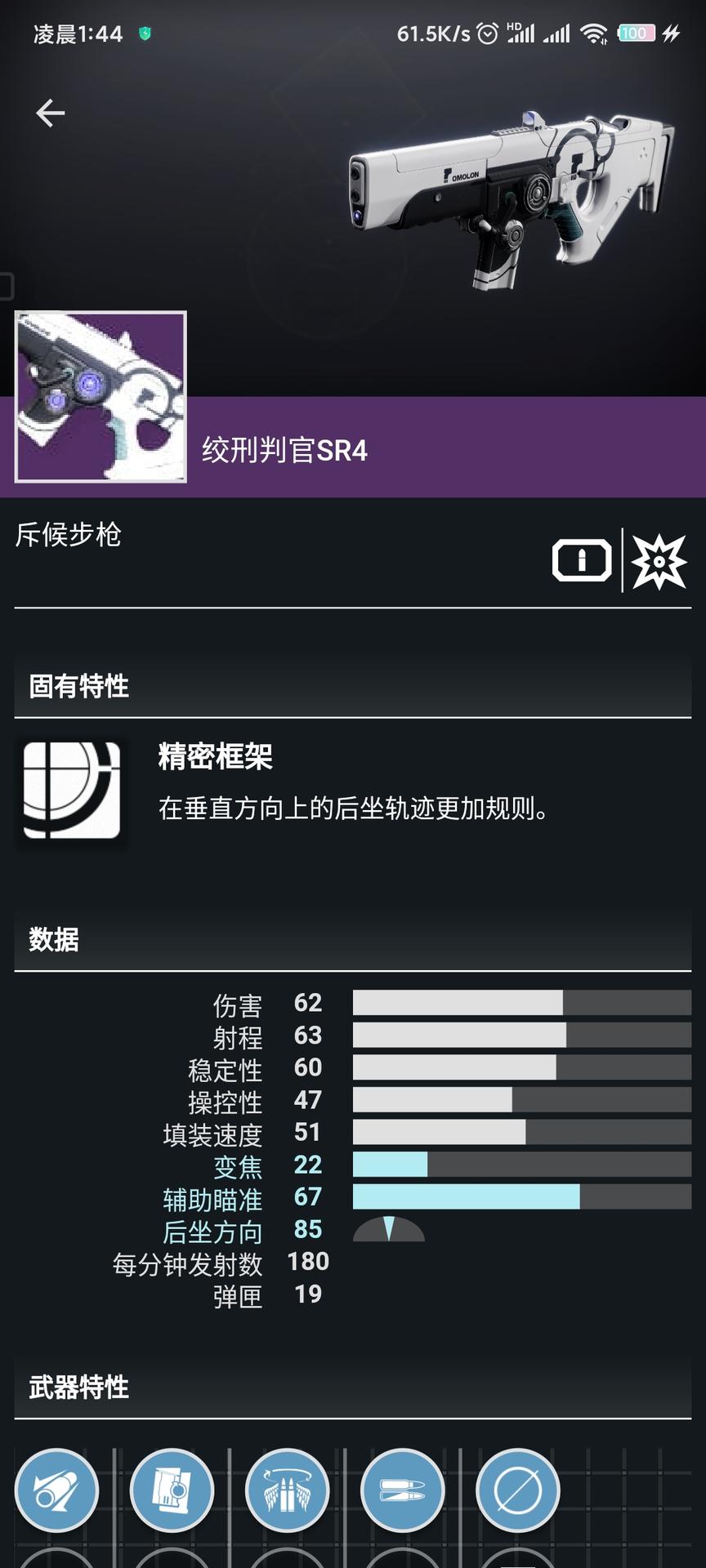
Task: Open the Precision Frame intrinsic perk icon
Action: tap(72, 790)
